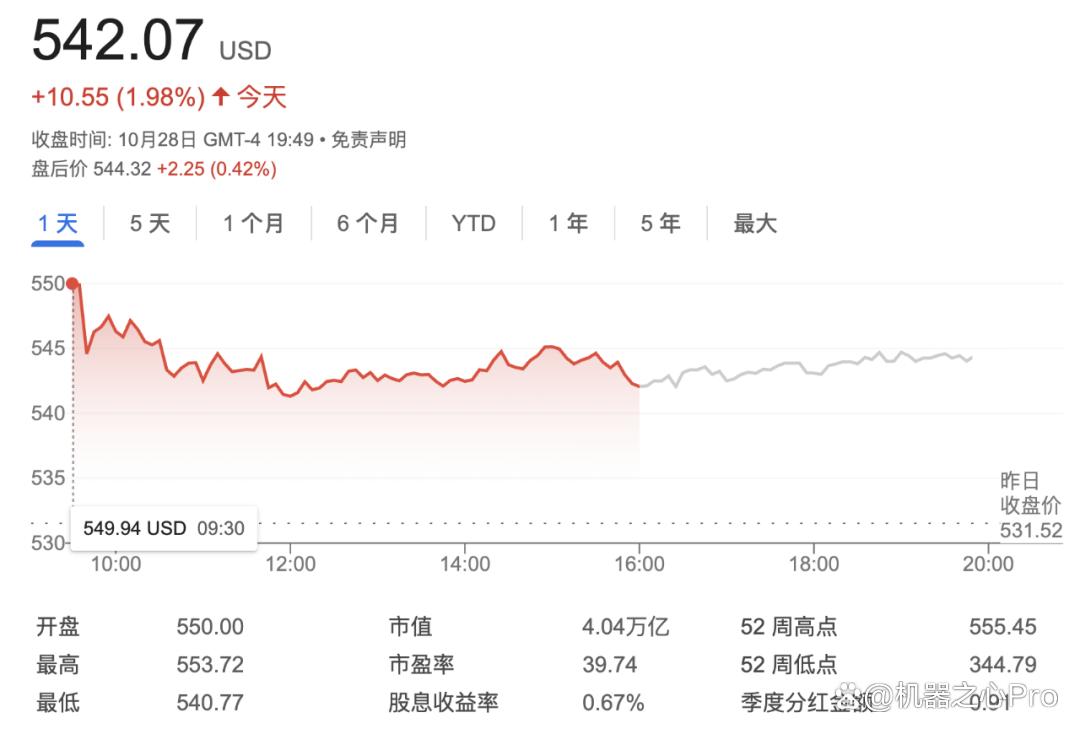Switch to the 5 年 range
This screenshot has width=1080, height=734.
[x=661, y=224]
